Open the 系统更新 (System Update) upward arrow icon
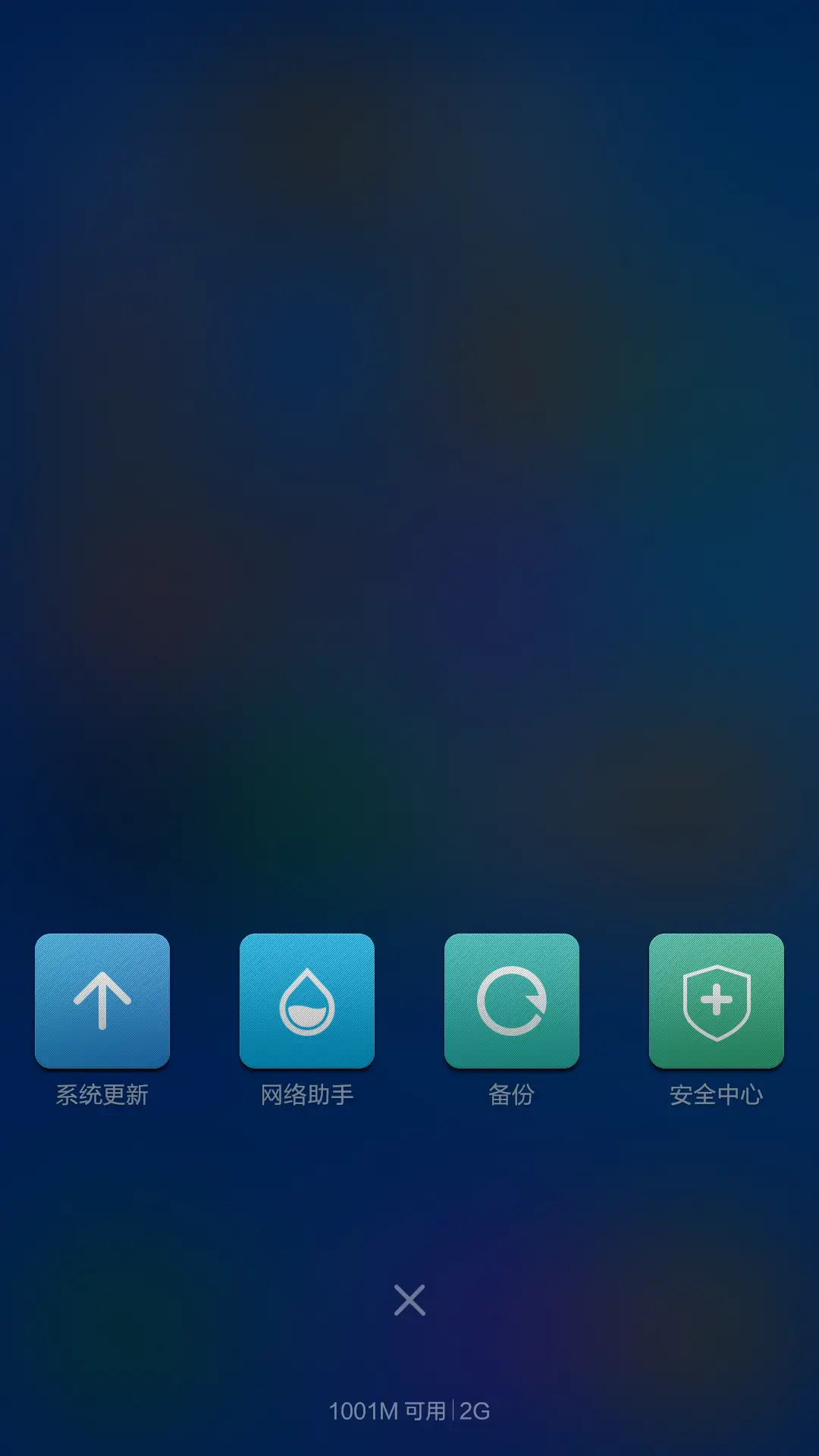 (x=102, y=1003)
